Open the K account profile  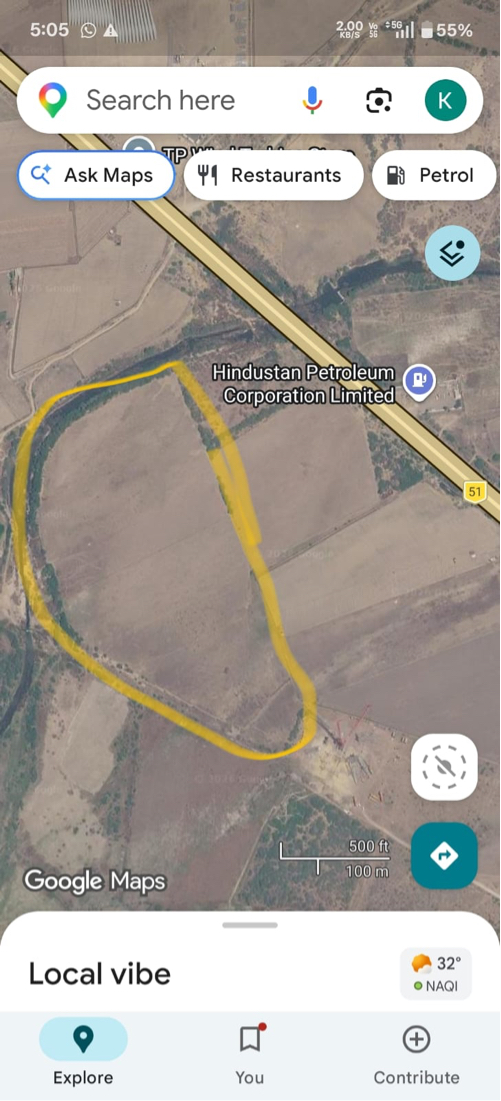point(446,100)
